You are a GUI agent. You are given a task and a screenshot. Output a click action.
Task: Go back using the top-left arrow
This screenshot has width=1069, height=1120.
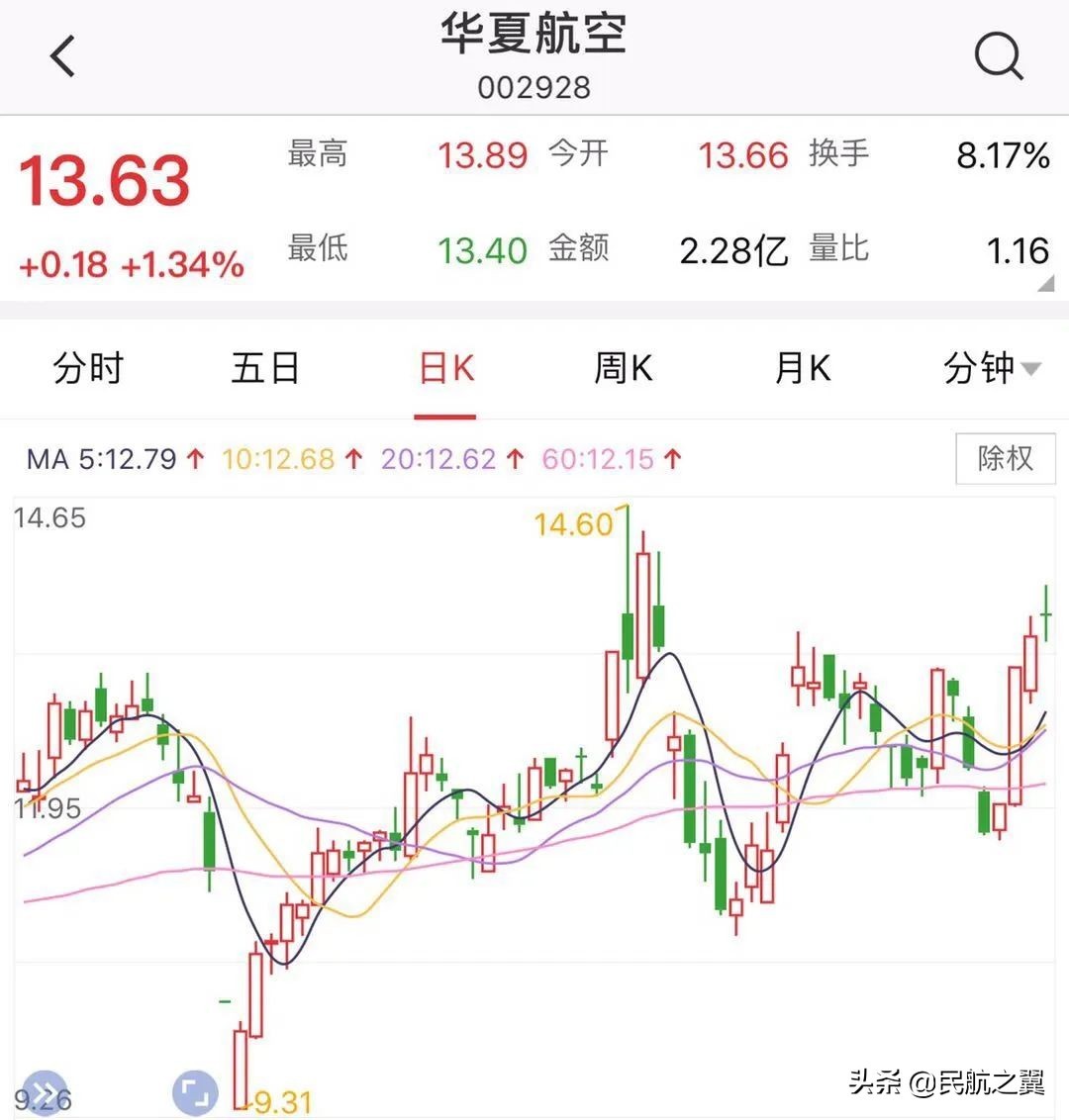(62, 56)
